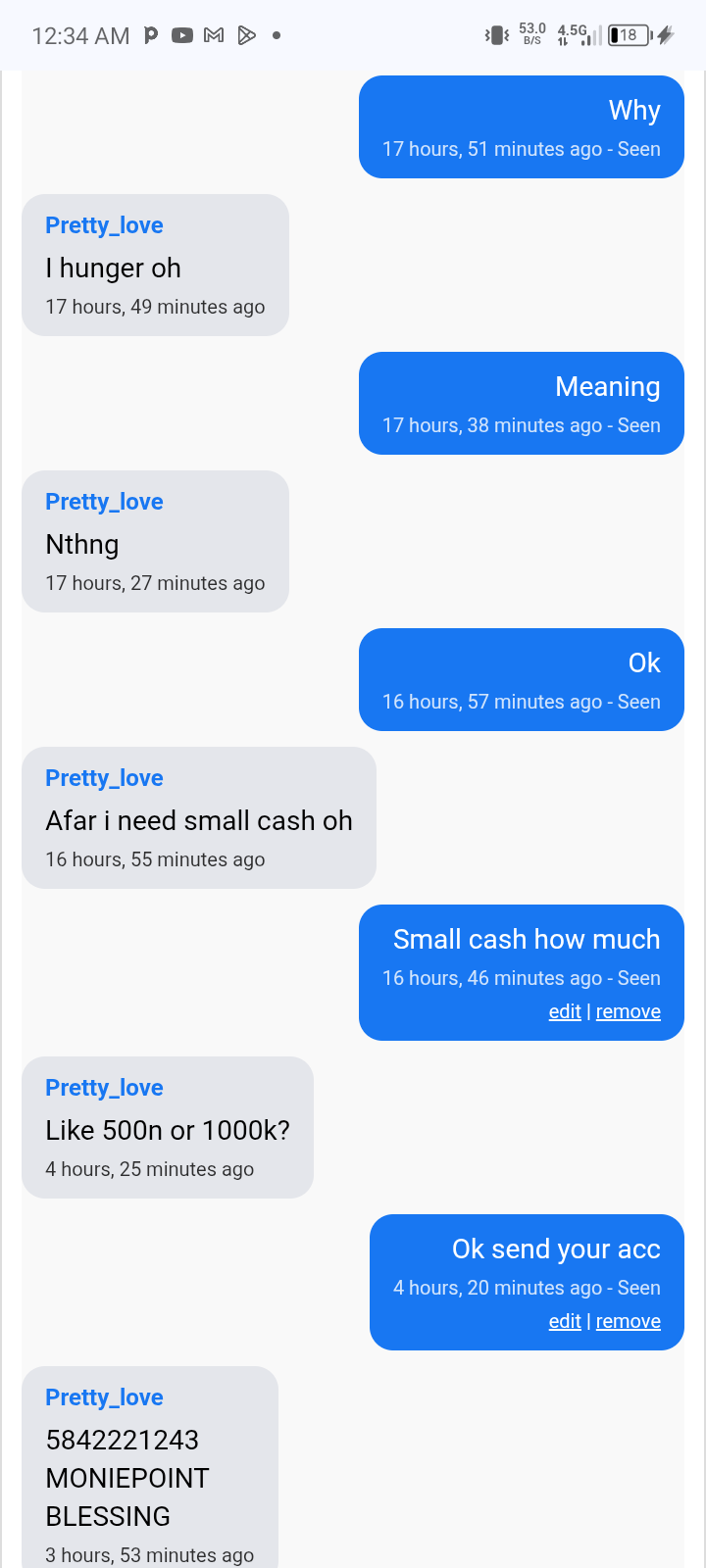This screenshot has width=706, height=1568.
Task: Tap the 4.5G network signal indicator
Action: tap(577, 34)
